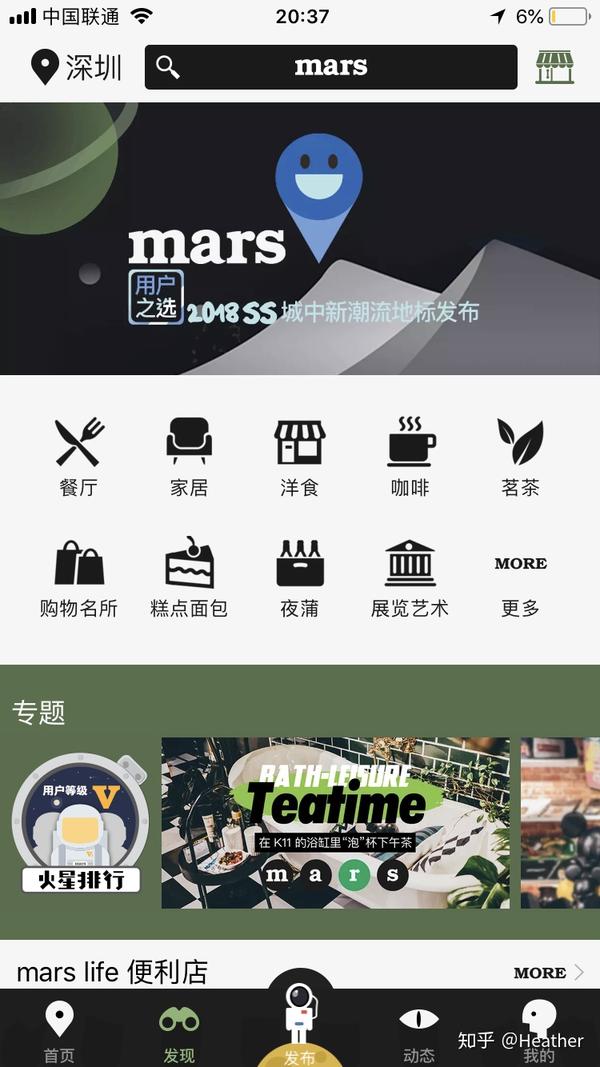Browse the 咖啡 category

tap(410, 456)
